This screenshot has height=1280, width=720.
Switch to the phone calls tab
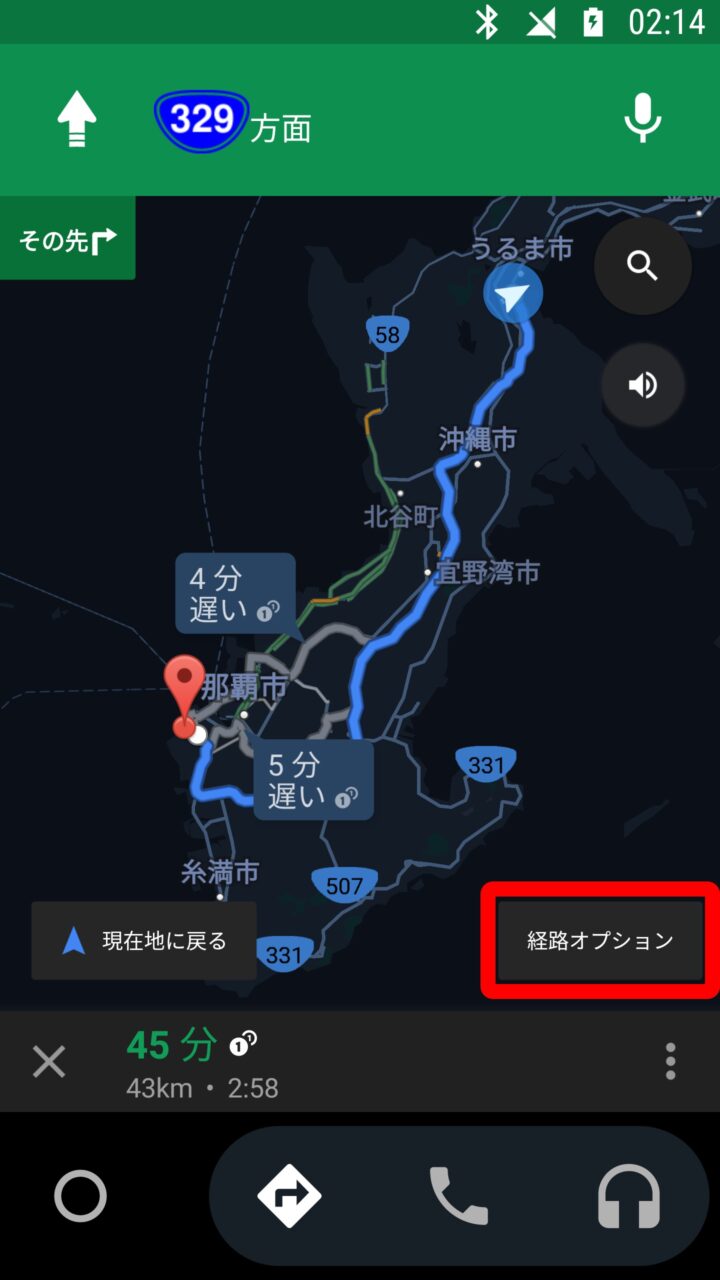coord(459,1196)
